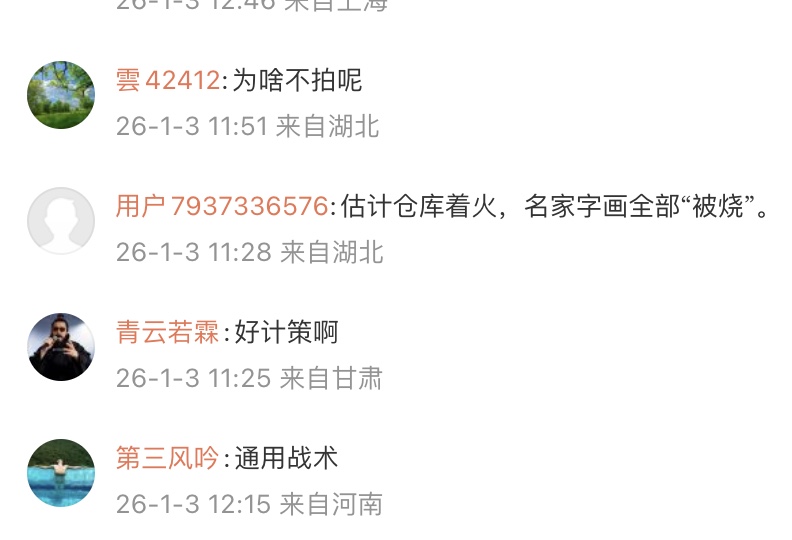Image resolution: width=792 pixels, height=540 pixels.
Task: Tap username 青云若霖
Action: point(167,333)
